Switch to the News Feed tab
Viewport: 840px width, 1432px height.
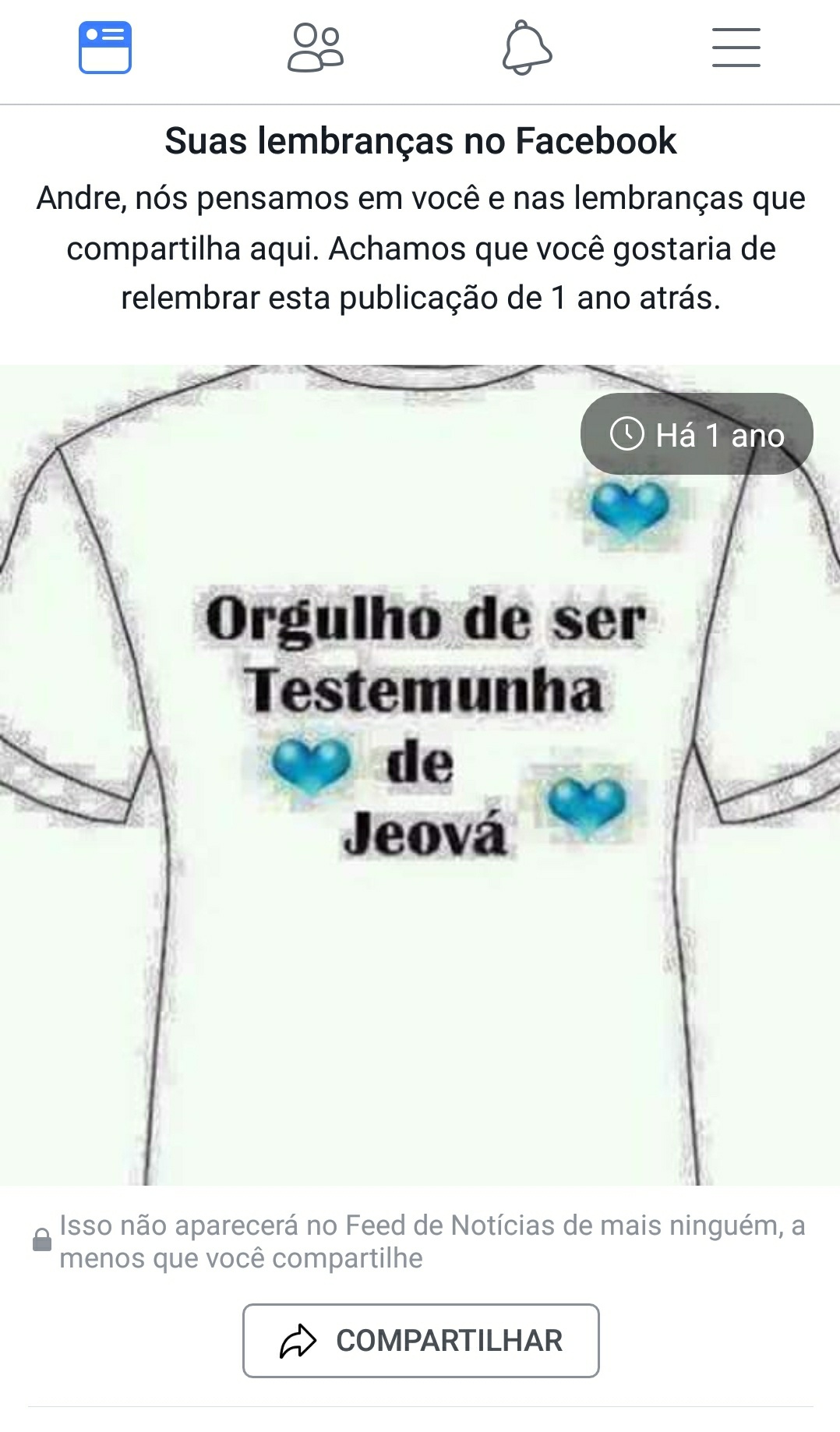click(x=105, y=48)
